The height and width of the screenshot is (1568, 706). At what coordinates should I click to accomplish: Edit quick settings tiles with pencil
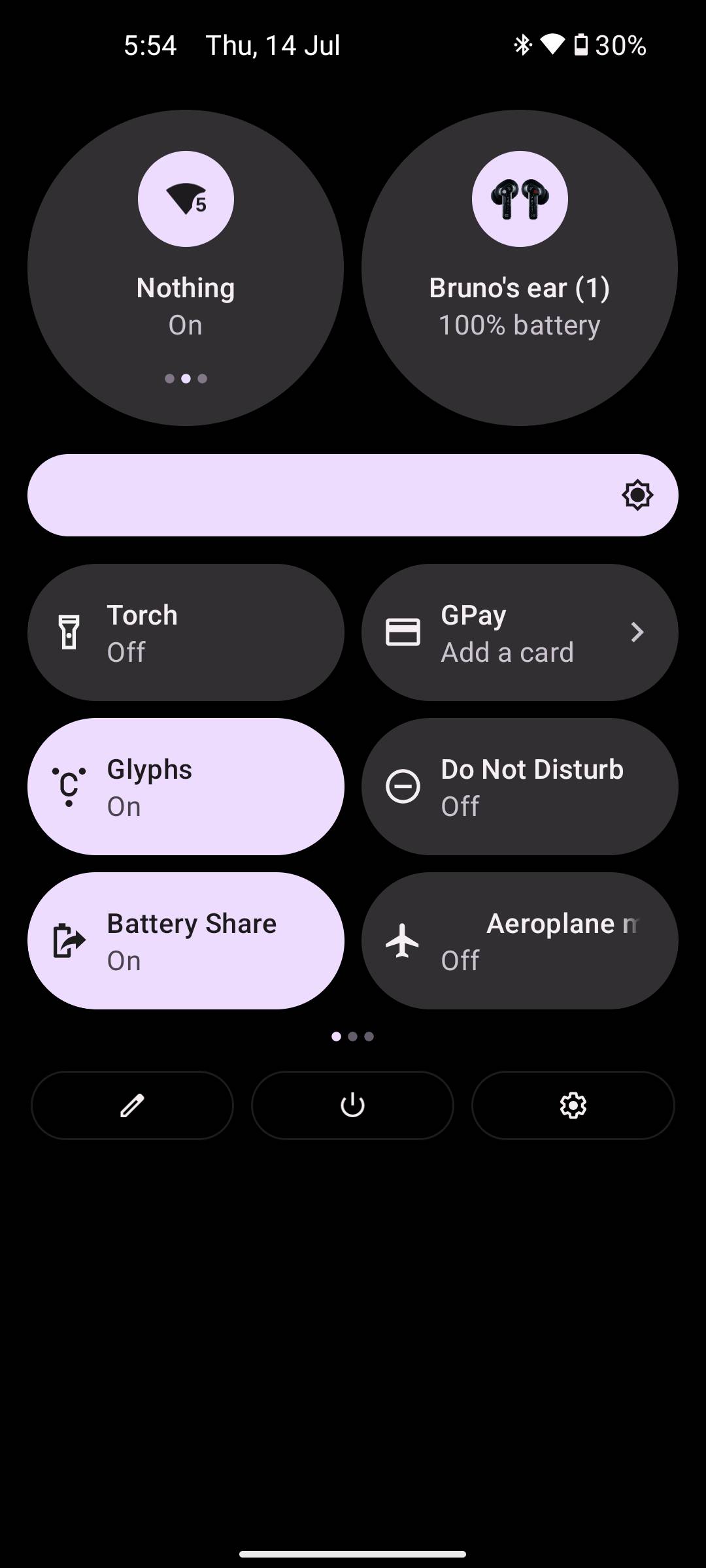(x=132, y=1105)
